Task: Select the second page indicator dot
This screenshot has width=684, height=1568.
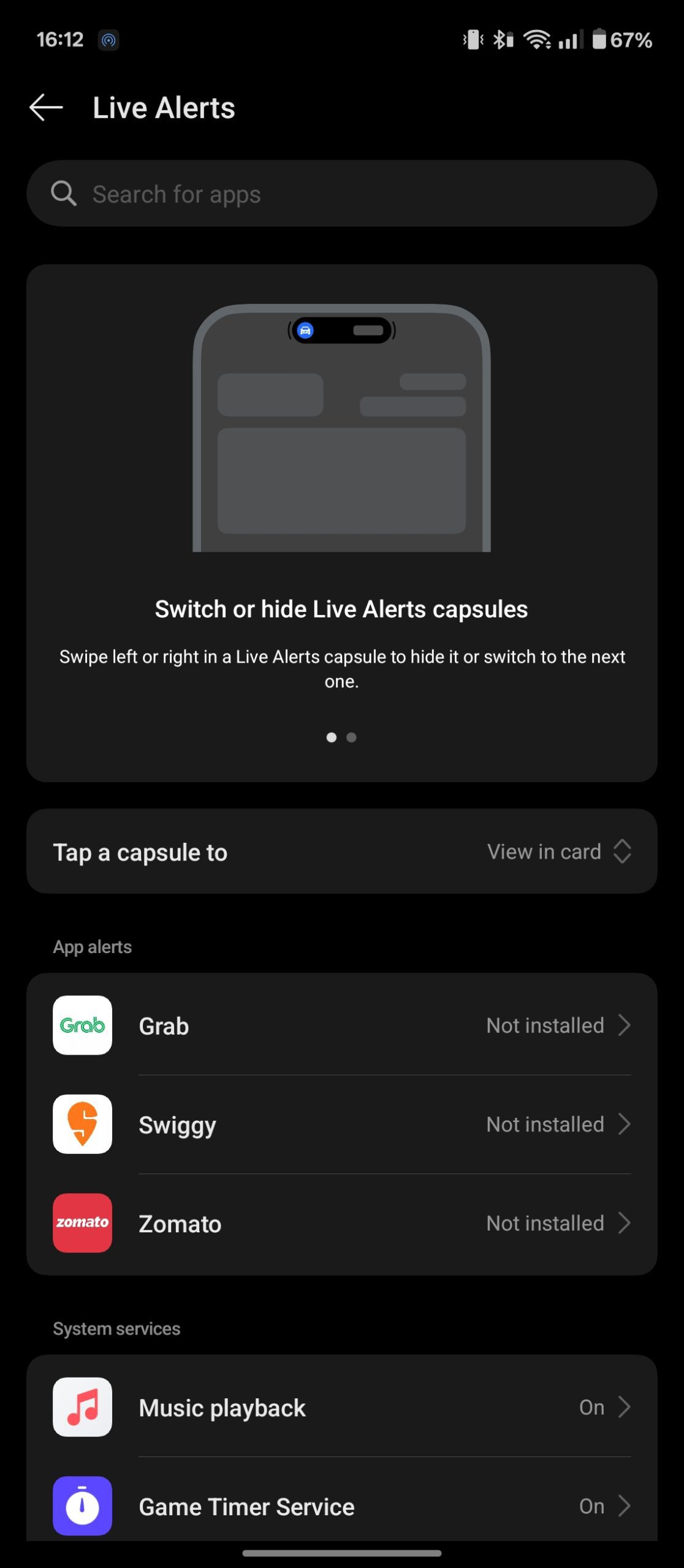Action: (351, 737)
